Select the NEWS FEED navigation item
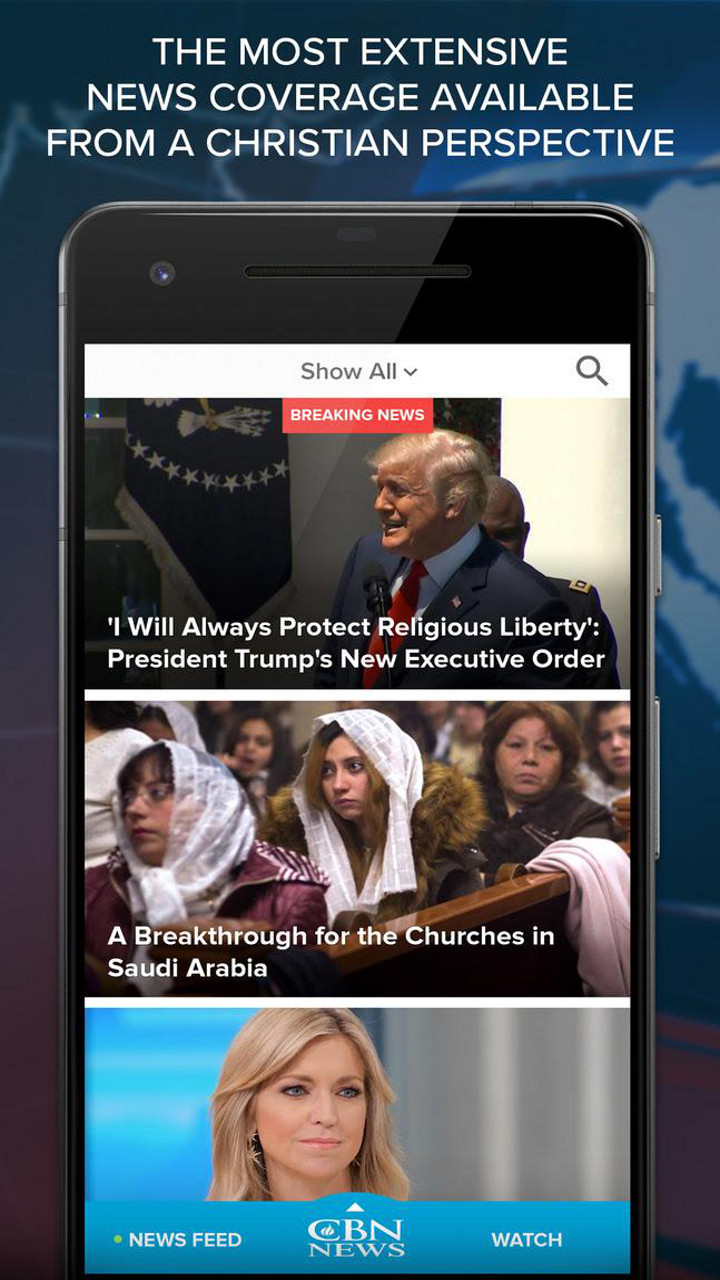Viewport: 720px width, 1280px height. point(185,1239)
